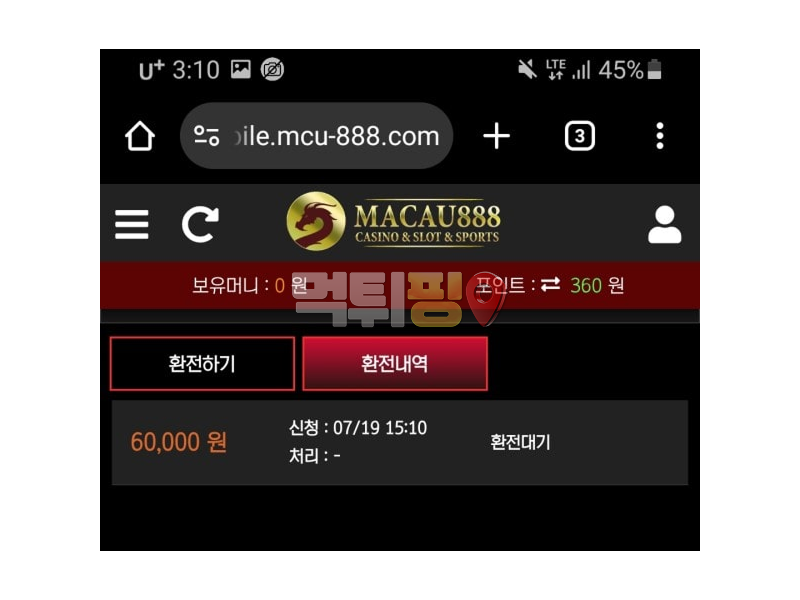
Task: Open the browser overflow menu
Action: tap(659, 136)
